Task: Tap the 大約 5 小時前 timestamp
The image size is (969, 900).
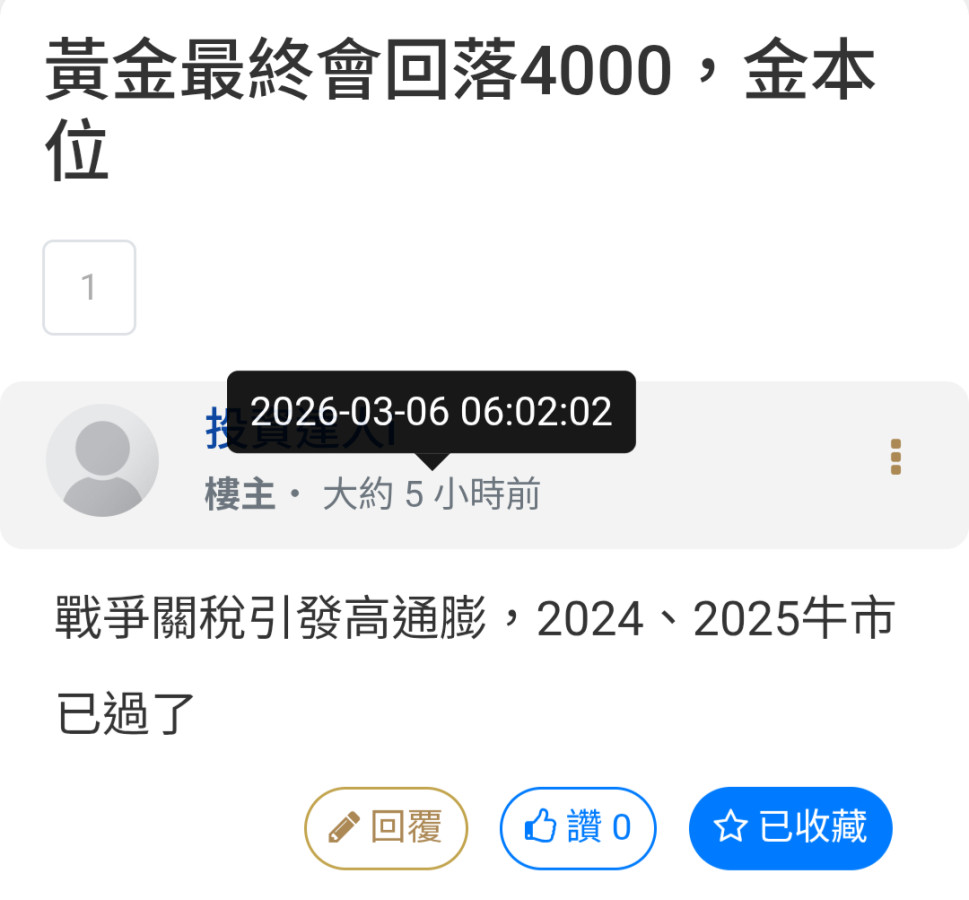Action: pos(431,495)
